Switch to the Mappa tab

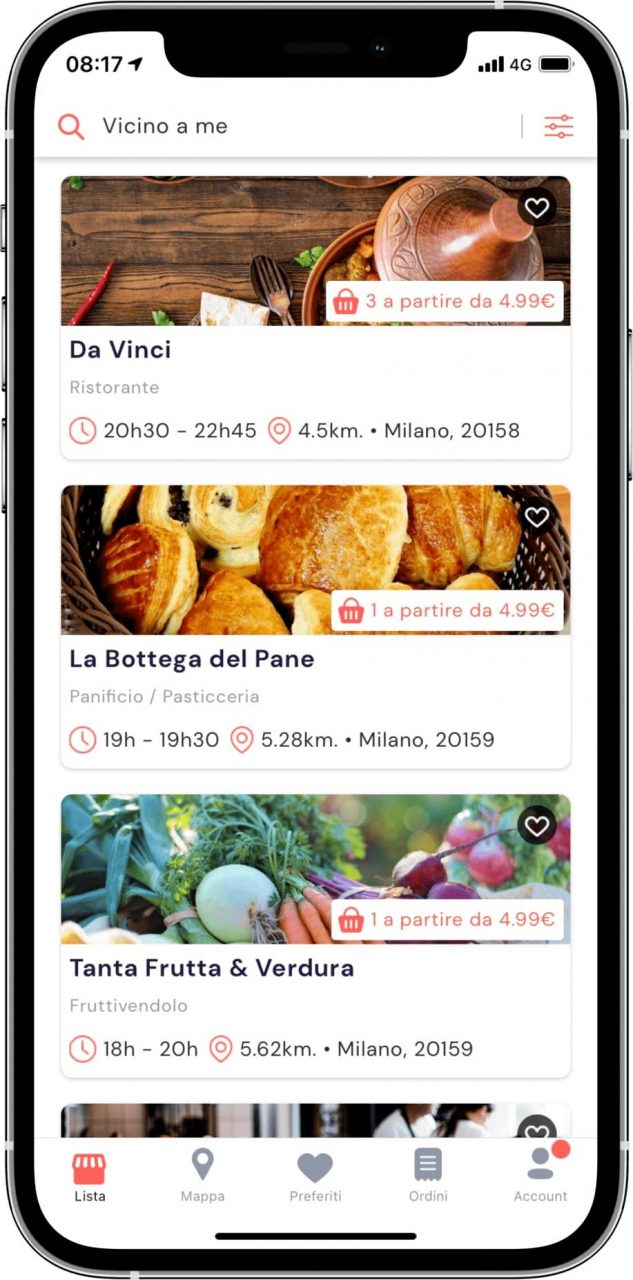(203, 1176)
